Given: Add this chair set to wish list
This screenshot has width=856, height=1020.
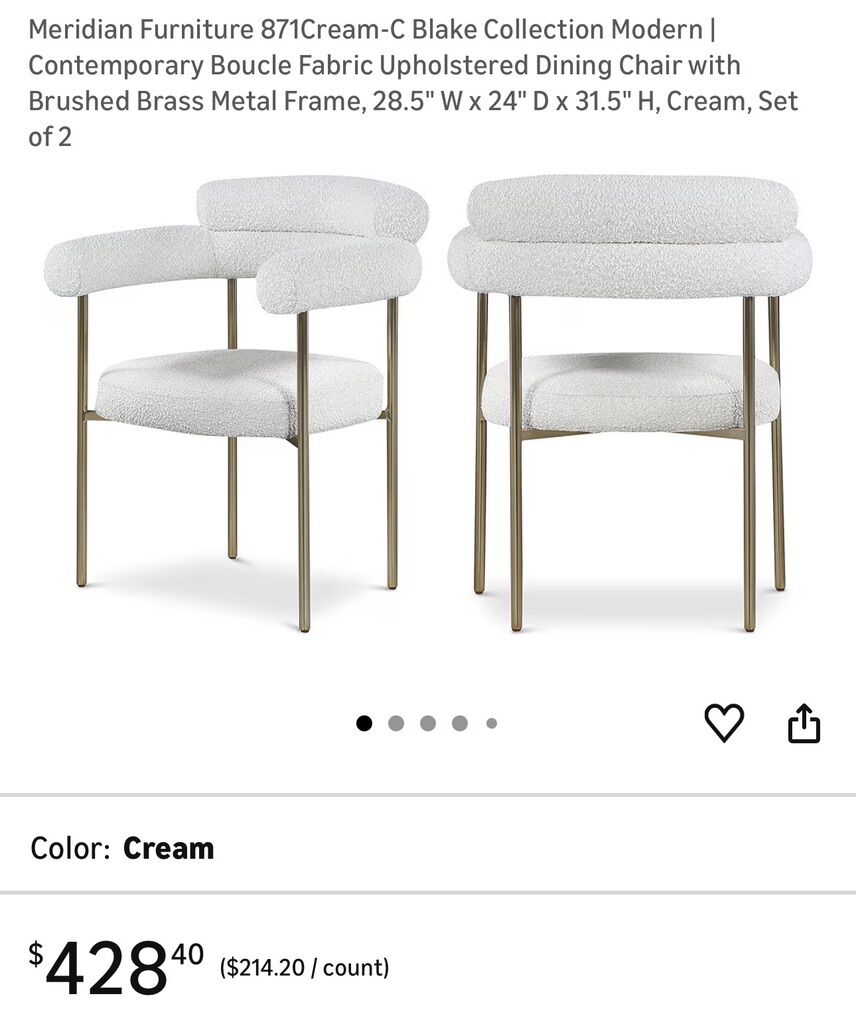Looking at the screenshot, I should (724, 722).
